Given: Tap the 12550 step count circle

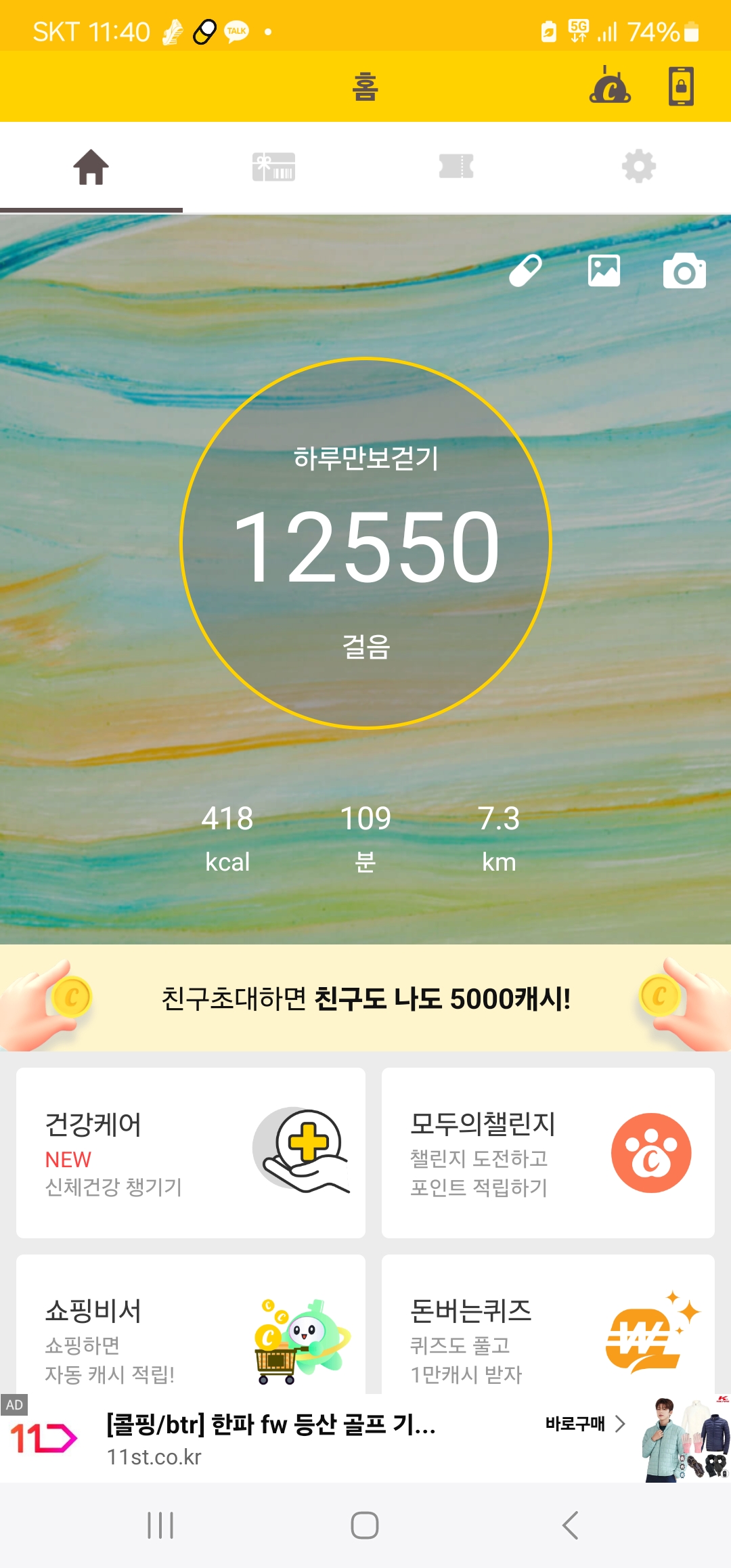Looking at the screenshot, I should pos(365,543).
